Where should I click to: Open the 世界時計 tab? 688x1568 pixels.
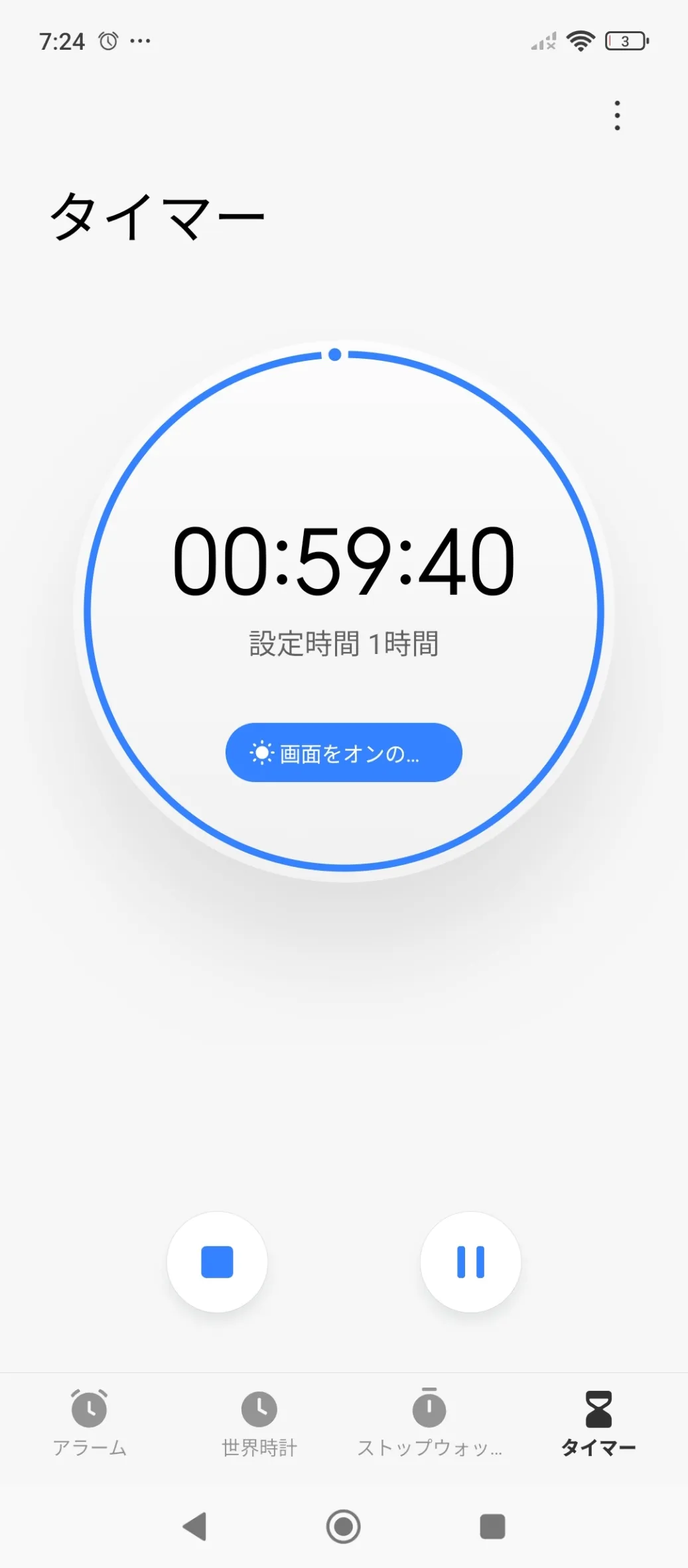259,1423
